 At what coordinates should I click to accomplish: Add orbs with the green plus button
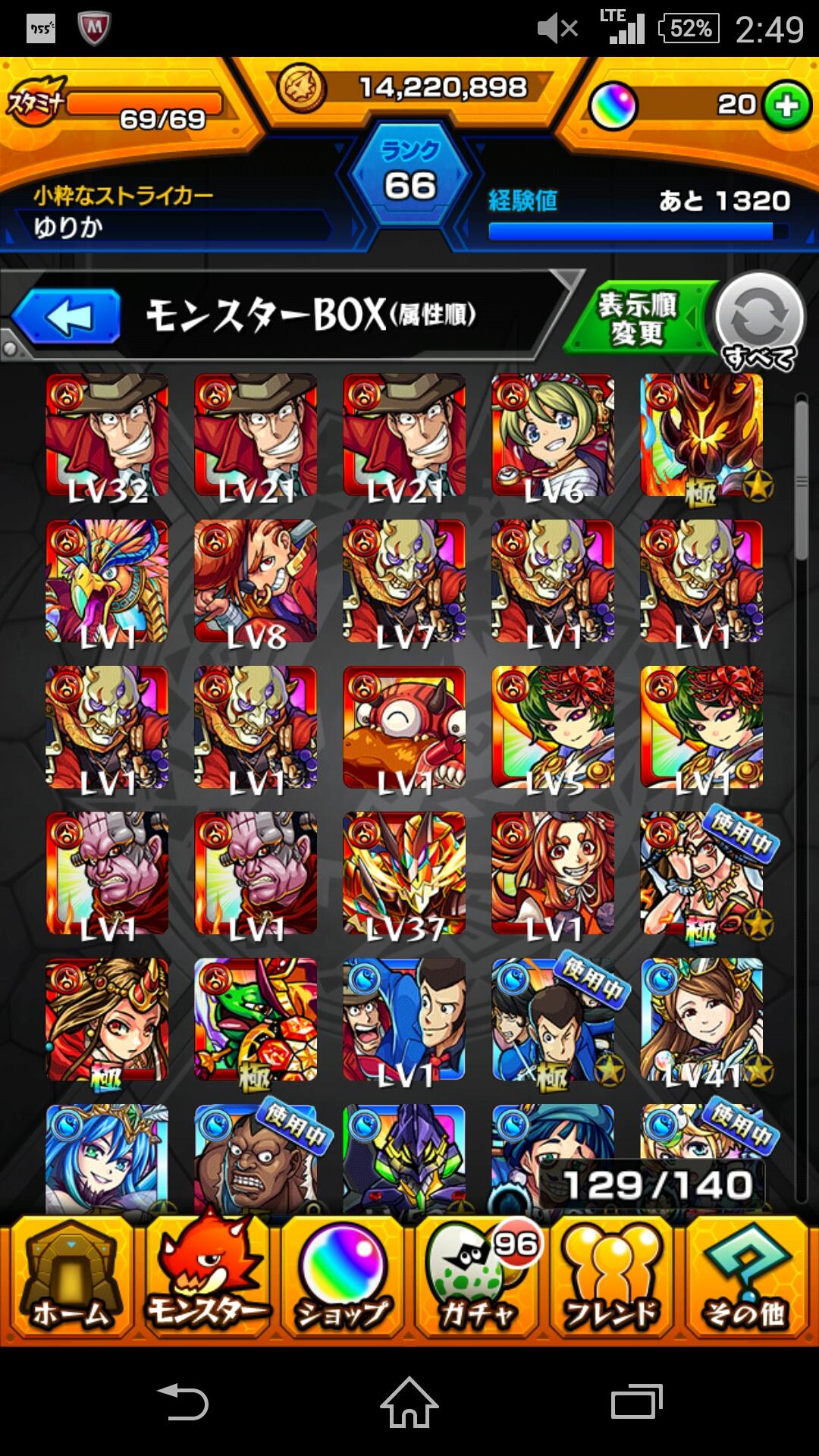[x=786, y=105]
